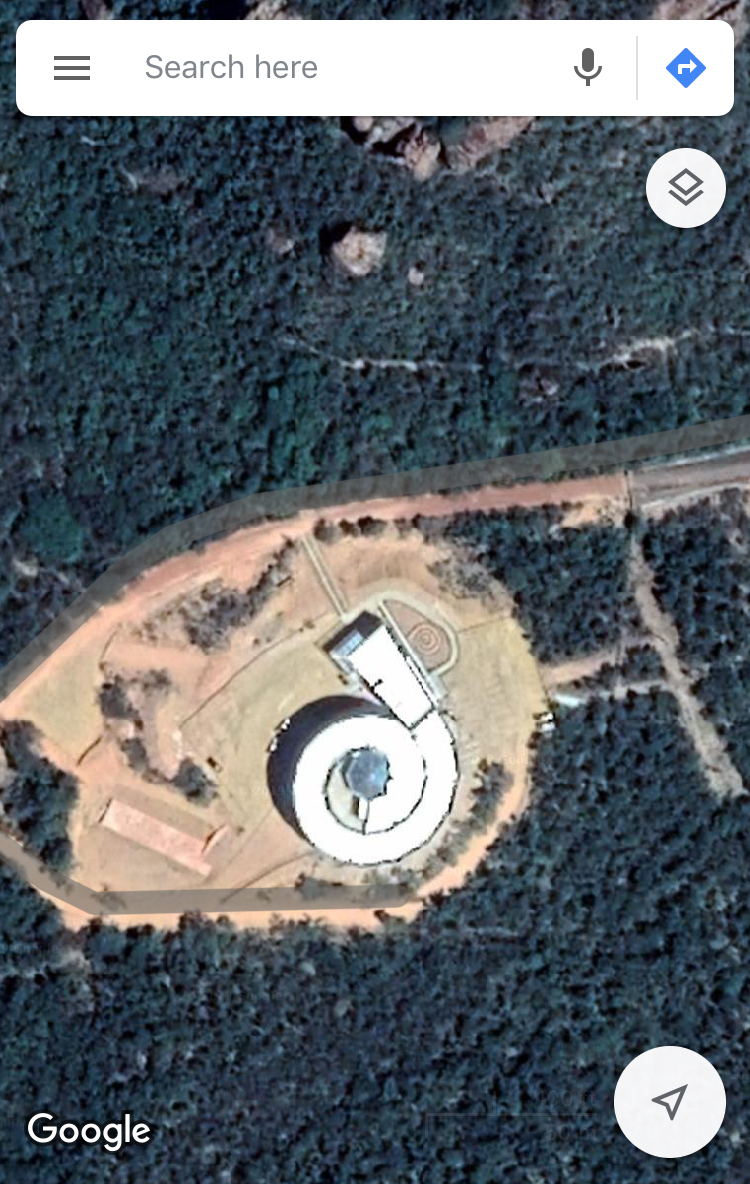750x1184 pixels.
Task: Open the hamburger menu
Action: 72,68
